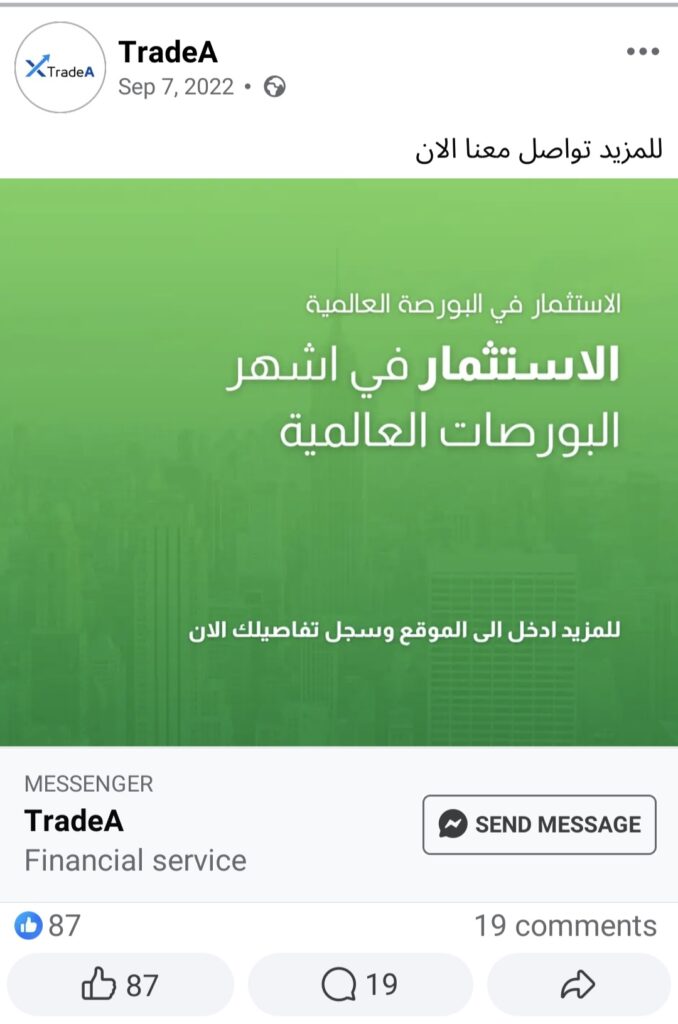678x1024 pixels.
Task: View the 19 comments
Action: 565,926
